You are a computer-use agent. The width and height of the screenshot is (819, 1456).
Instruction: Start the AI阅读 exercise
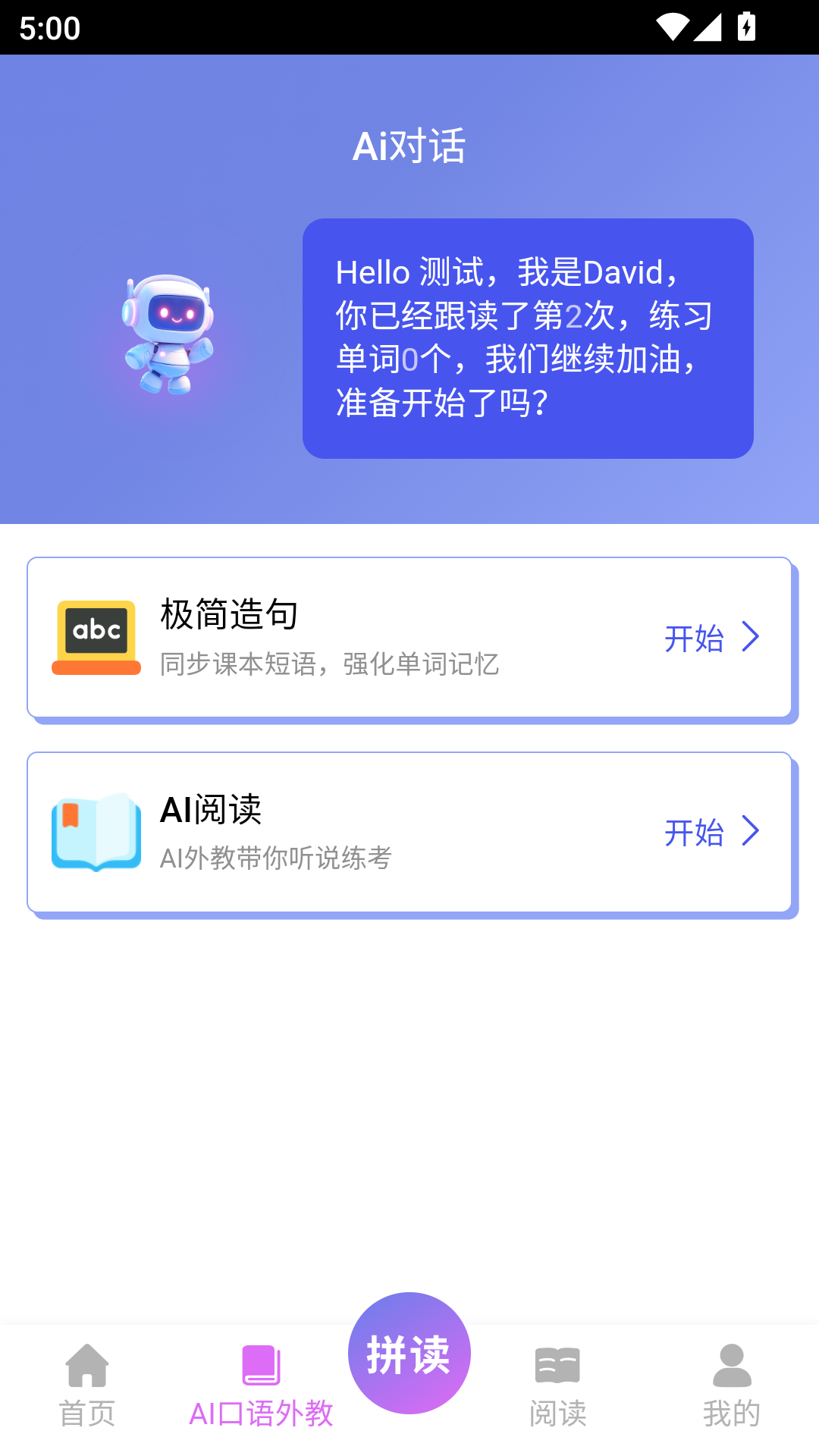click(711, 832)
